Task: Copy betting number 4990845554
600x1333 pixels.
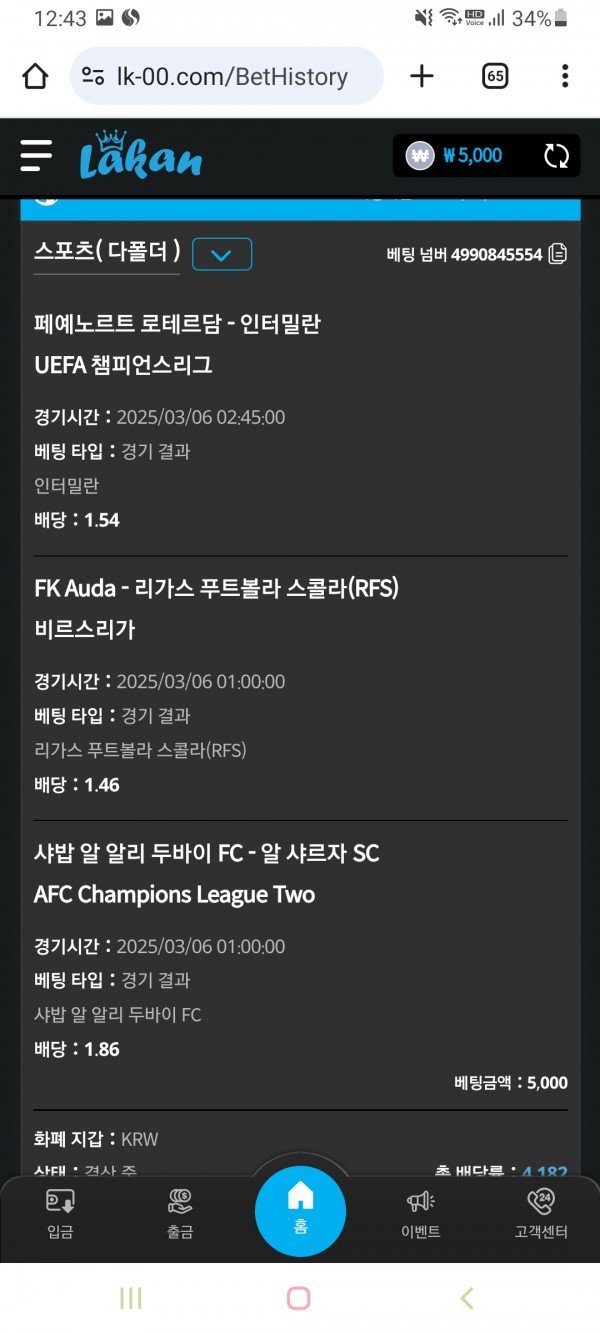Action: coord(558,254)
